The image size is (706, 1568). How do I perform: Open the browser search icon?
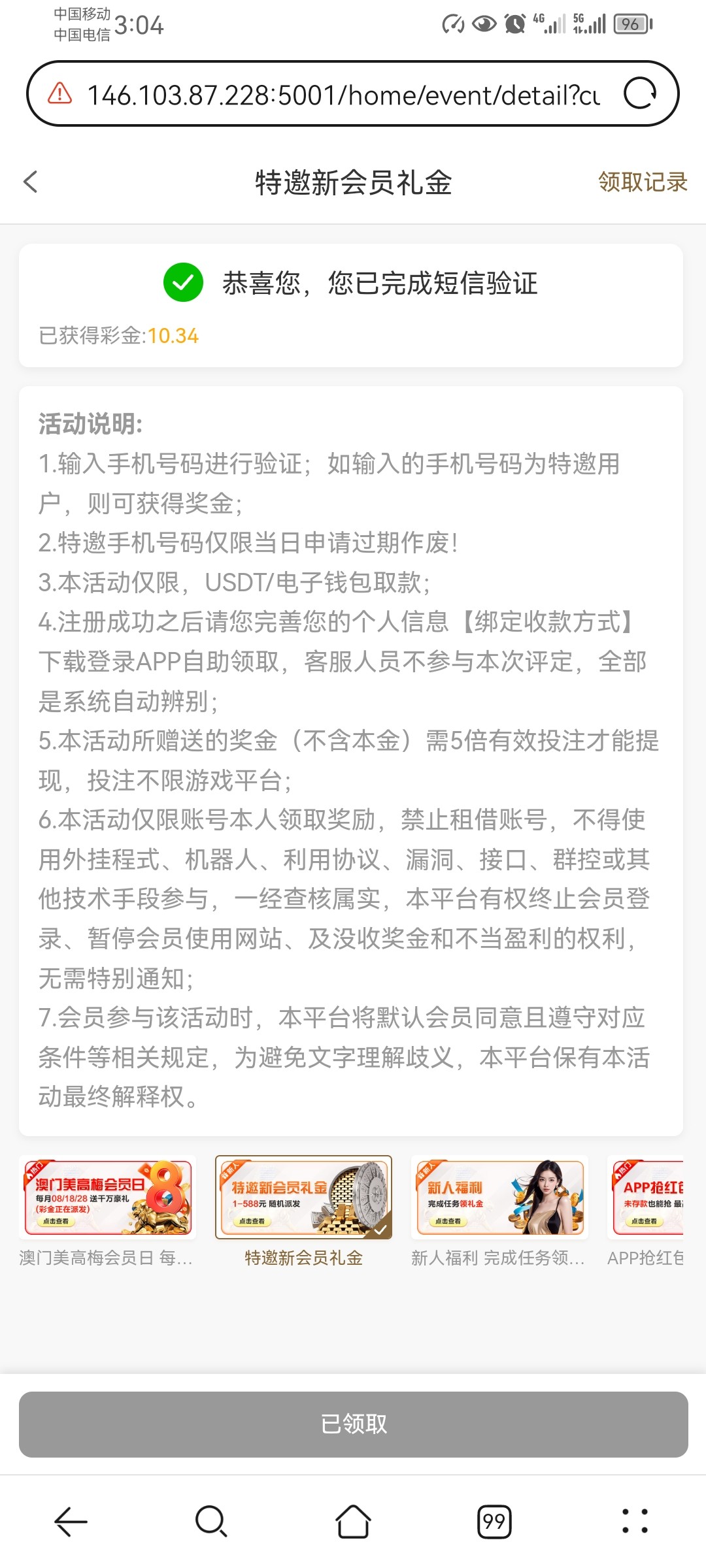211,1522
